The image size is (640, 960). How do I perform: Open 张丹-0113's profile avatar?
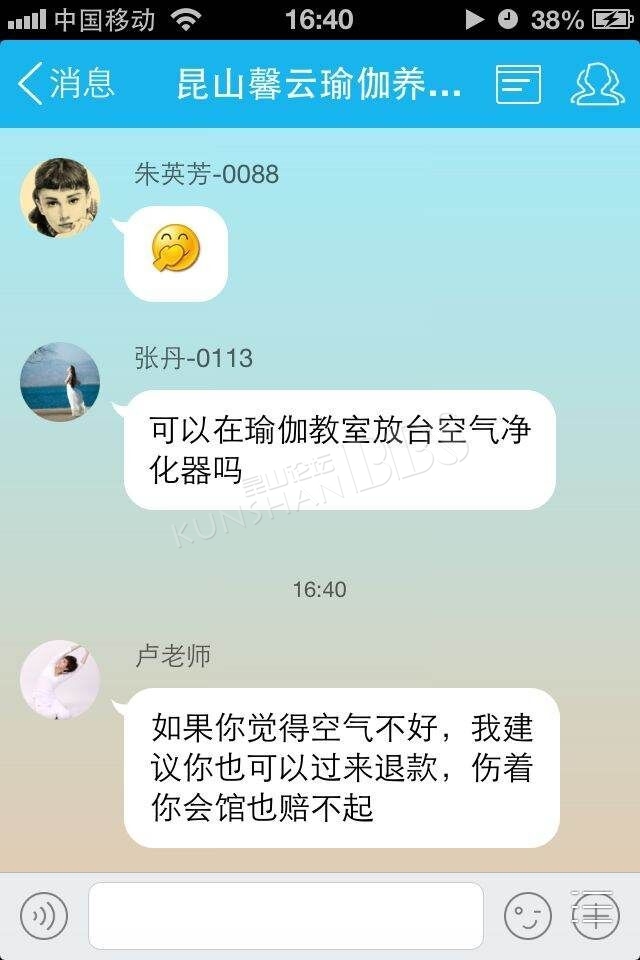coord(60,382)
